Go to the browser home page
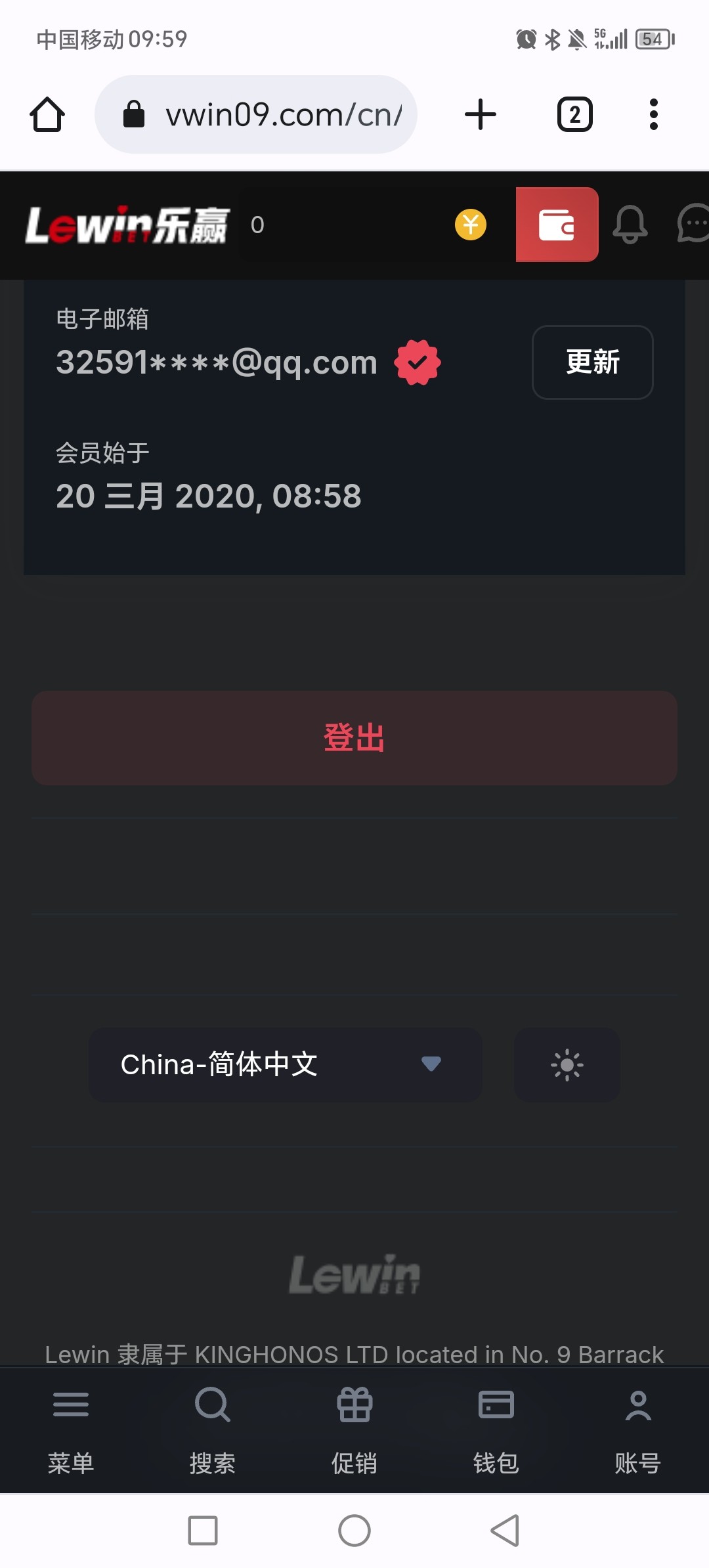The image size is (709, 1568). click(47, 114)
